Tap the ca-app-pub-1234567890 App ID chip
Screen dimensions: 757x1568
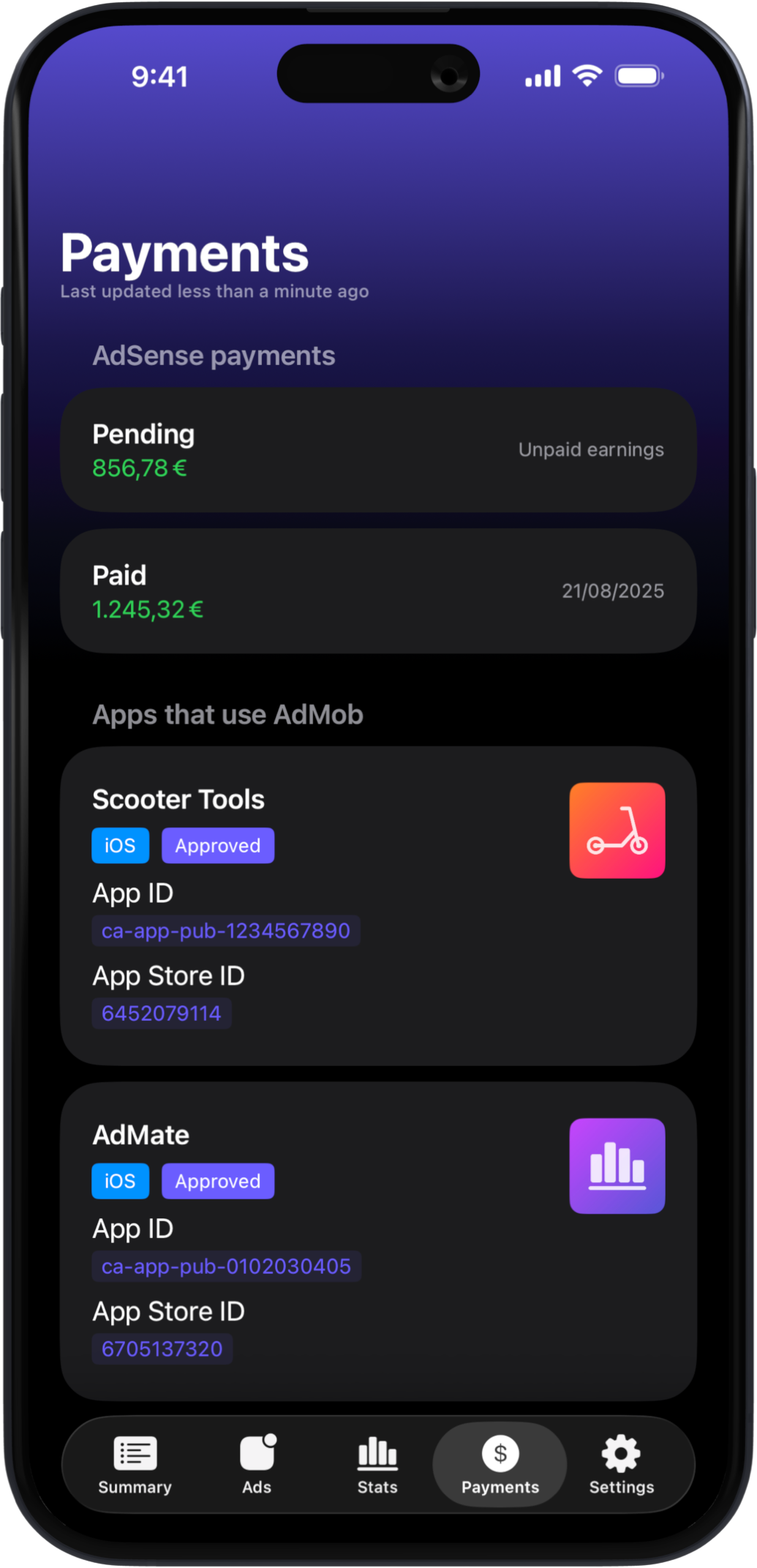tap(225, 931)
